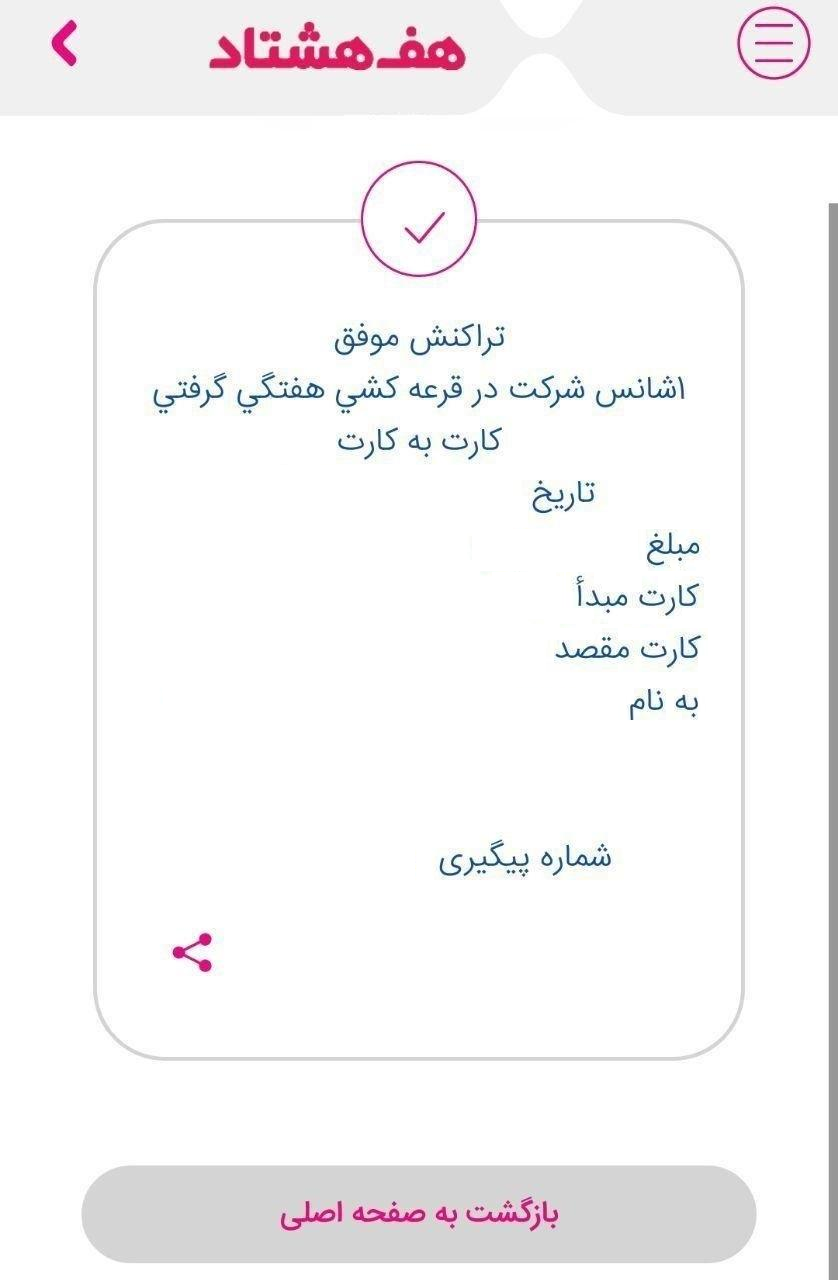Tap بازگشت به صفحه اصلی button
The image size is (838, 1280).
(x=418, y=1214)
